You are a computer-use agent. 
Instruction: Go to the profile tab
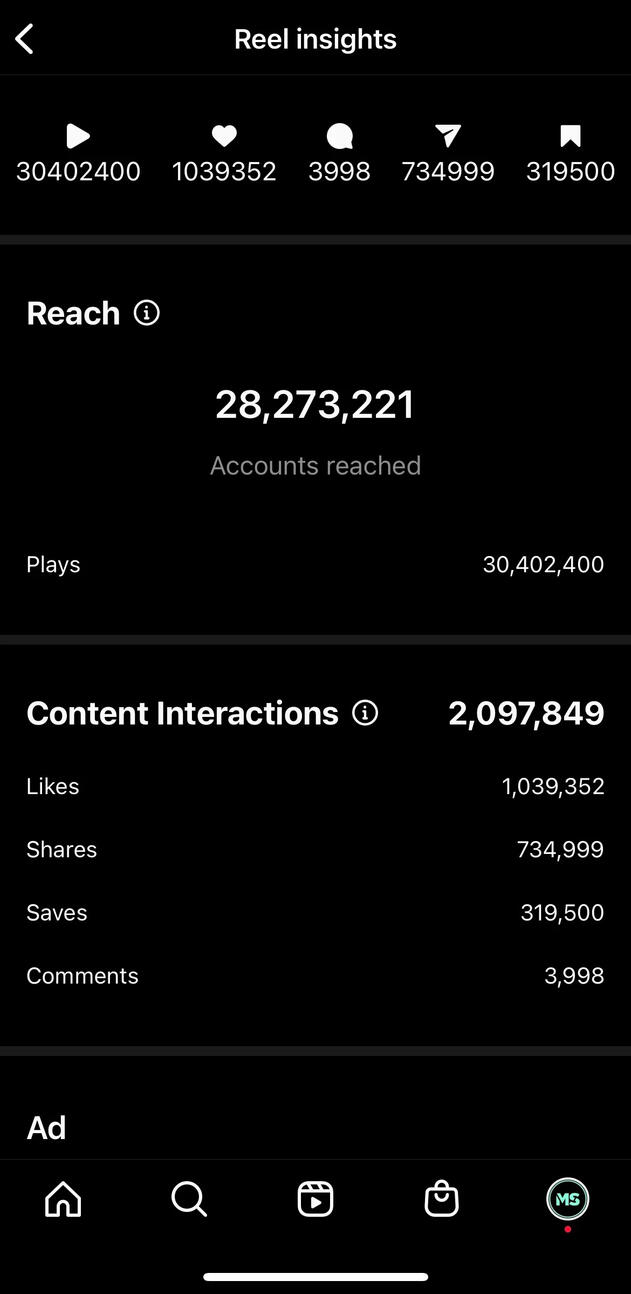(x=567, y=1198)
